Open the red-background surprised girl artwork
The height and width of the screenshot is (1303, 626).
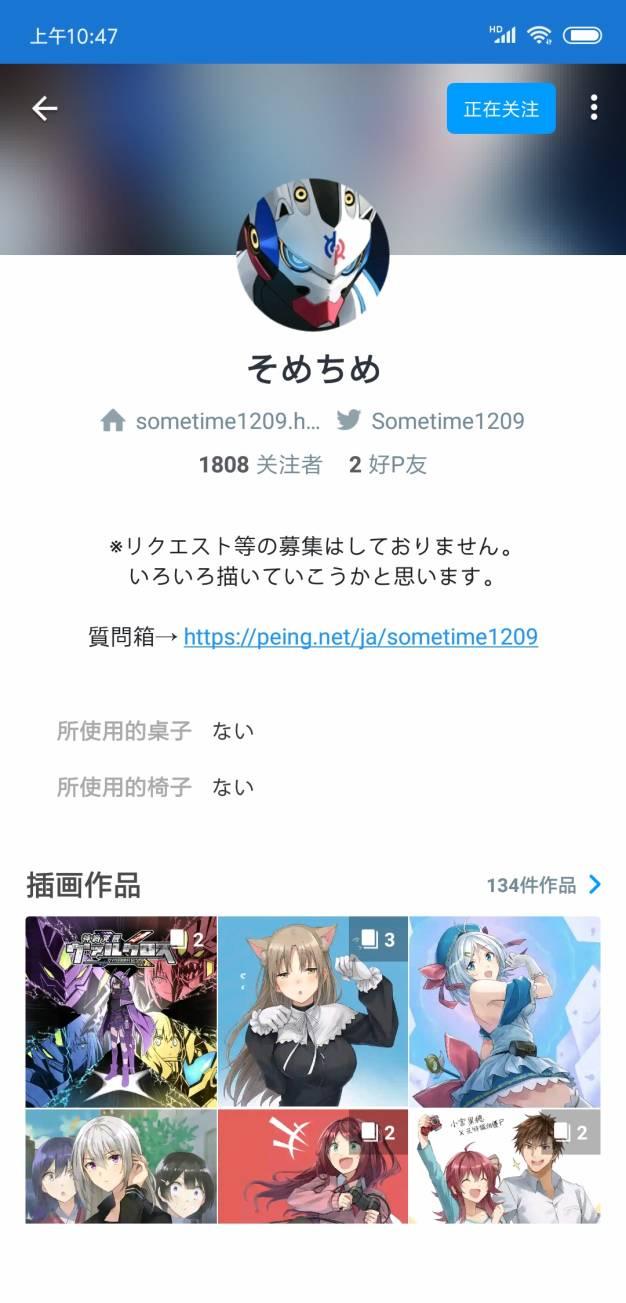[x=313, y=1166]
